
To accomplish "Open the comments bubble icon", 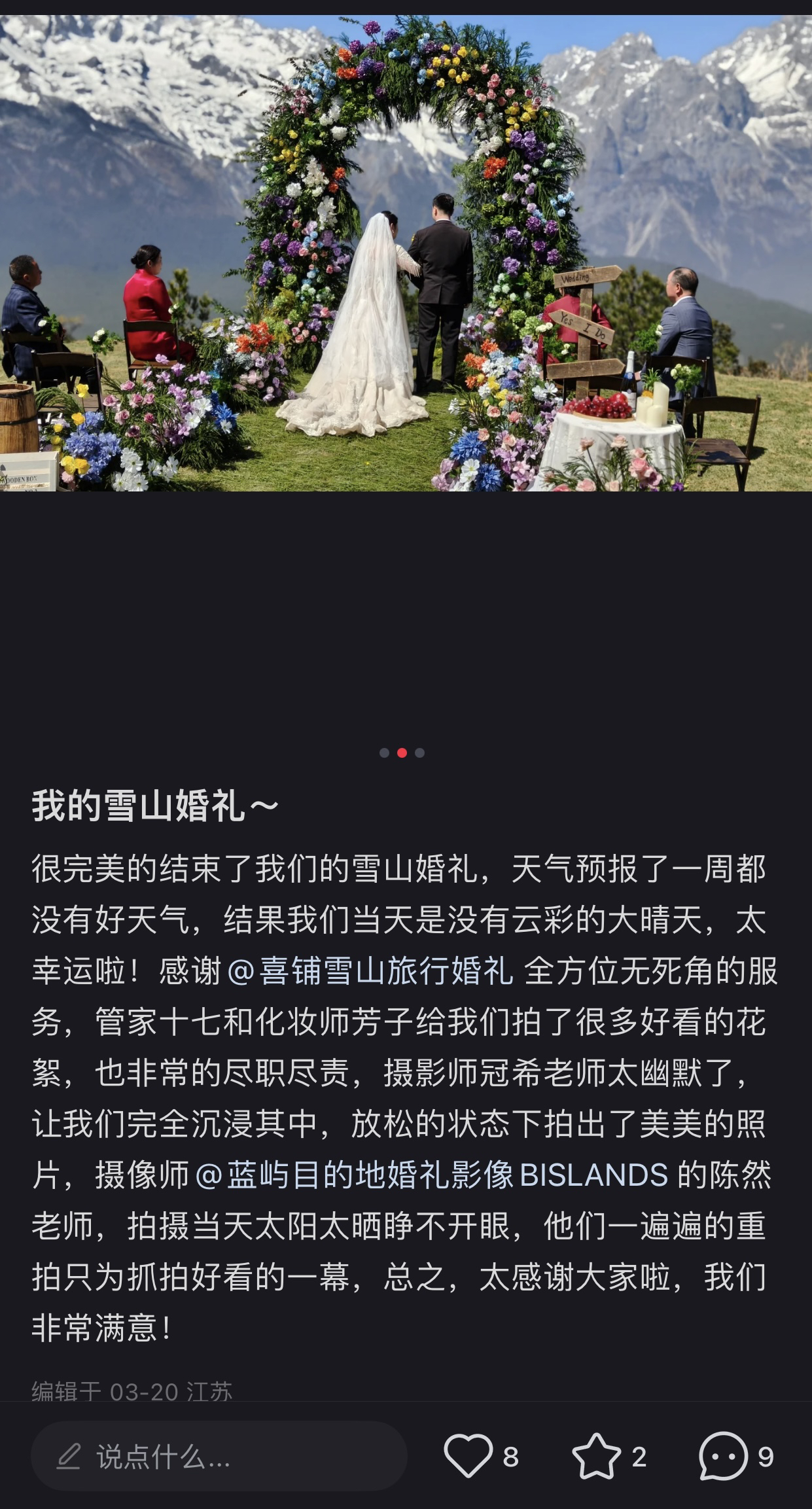I will point(723,1456).
